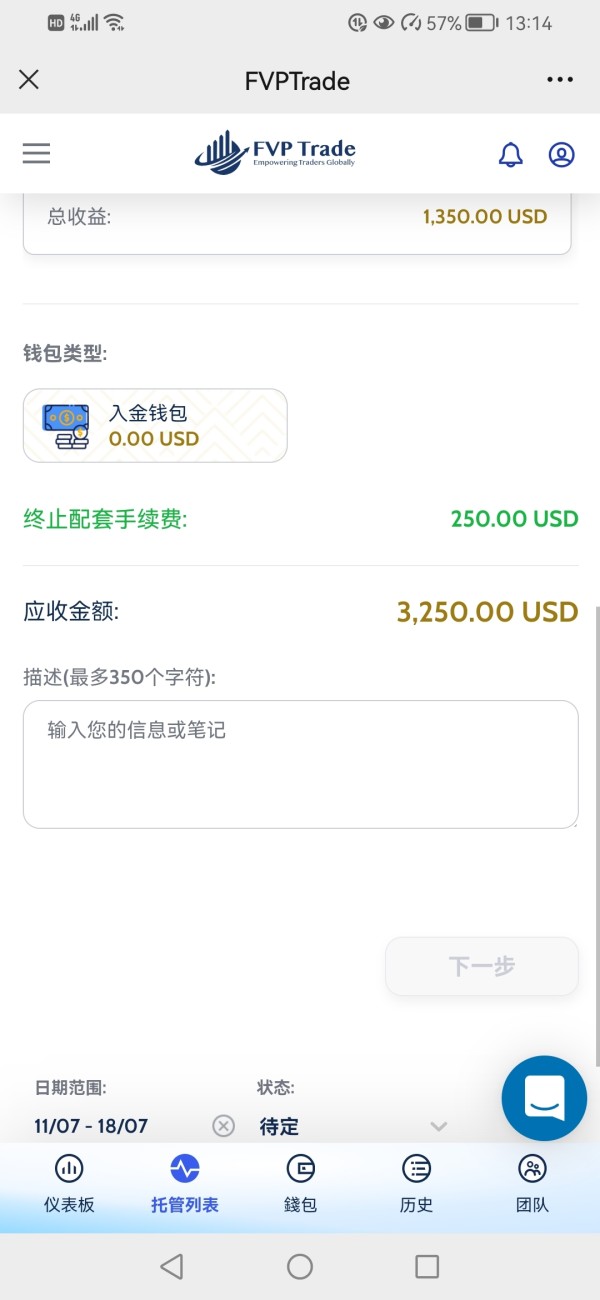
Task: Tap the 下一步 button
Action: (x=482, y=966)
